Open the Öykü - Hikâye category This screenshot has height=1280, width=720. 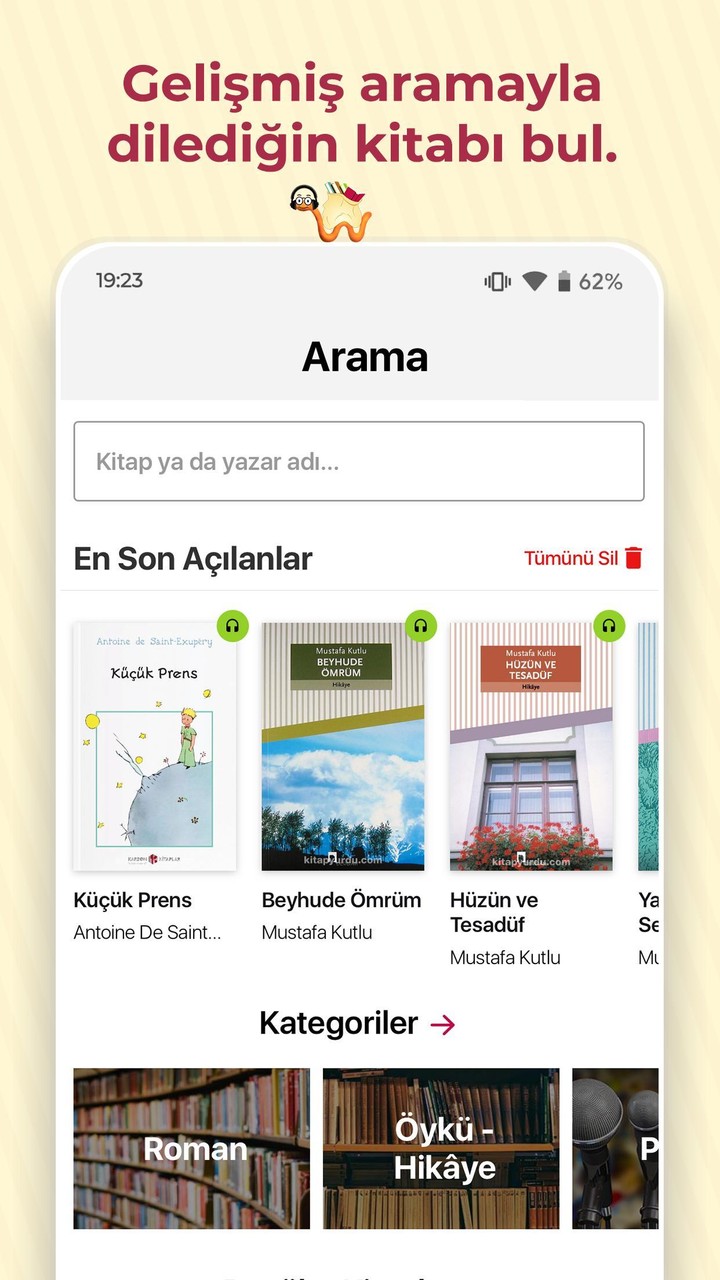click(441, 1148)
